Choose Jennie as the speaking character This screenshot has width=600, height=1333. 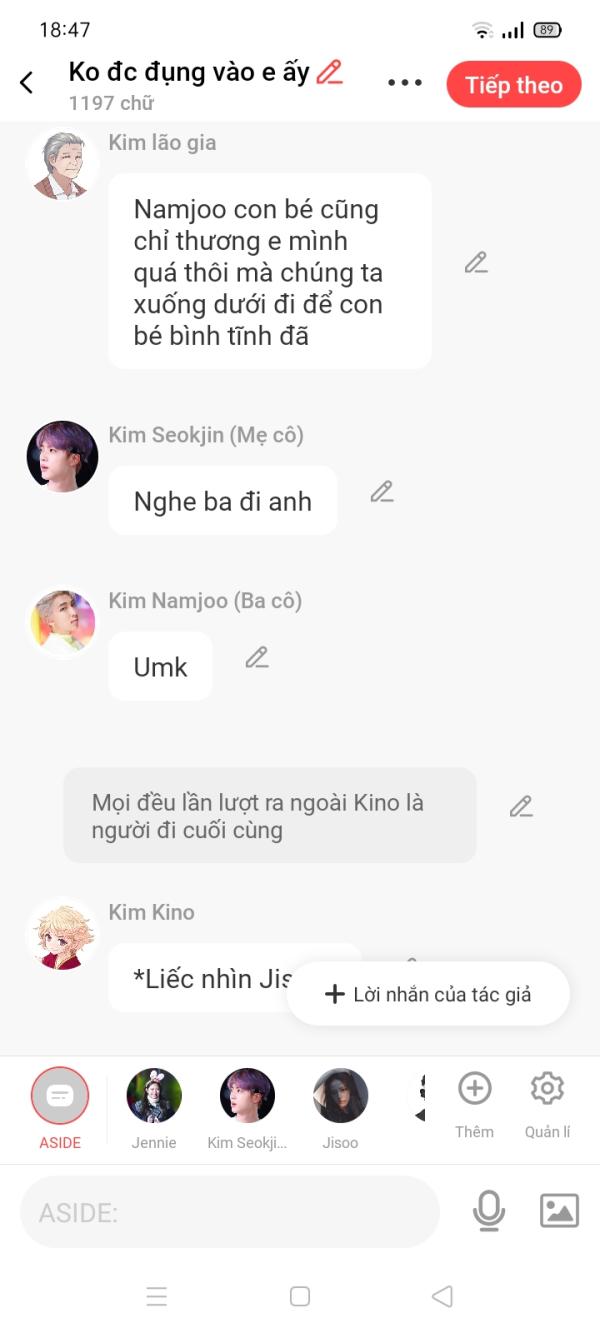point(154,1109)
